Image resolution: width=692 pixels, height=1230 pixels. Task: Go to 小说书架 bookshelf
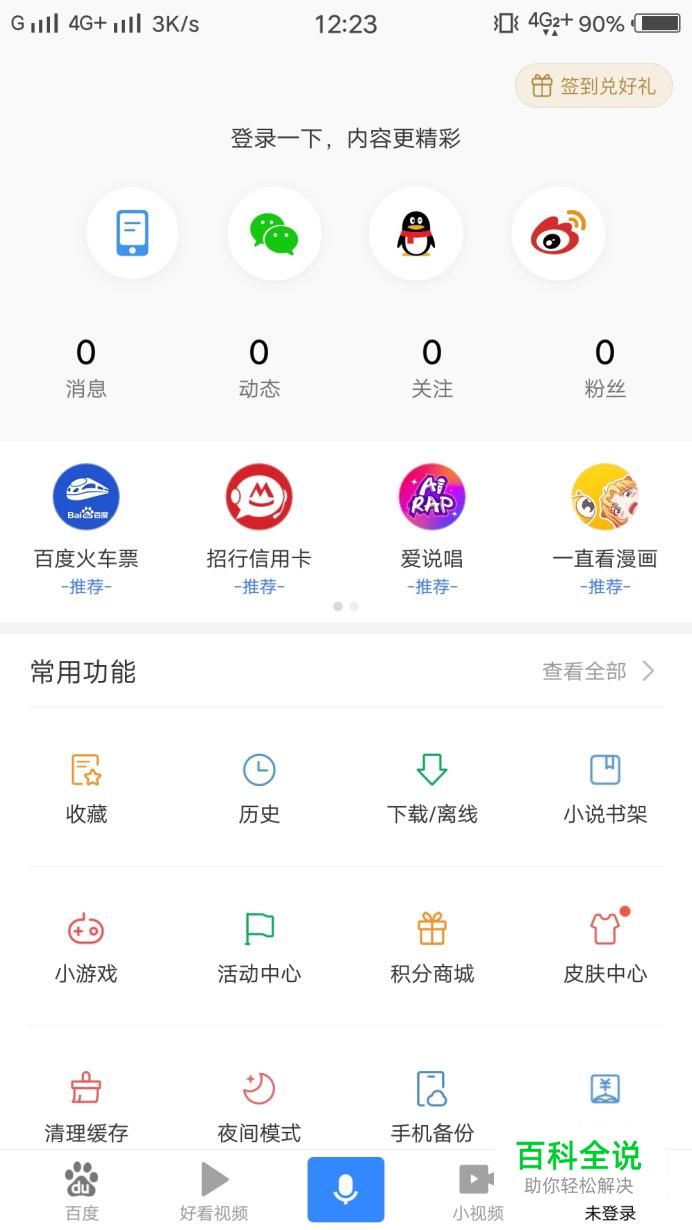click(605, 788)
